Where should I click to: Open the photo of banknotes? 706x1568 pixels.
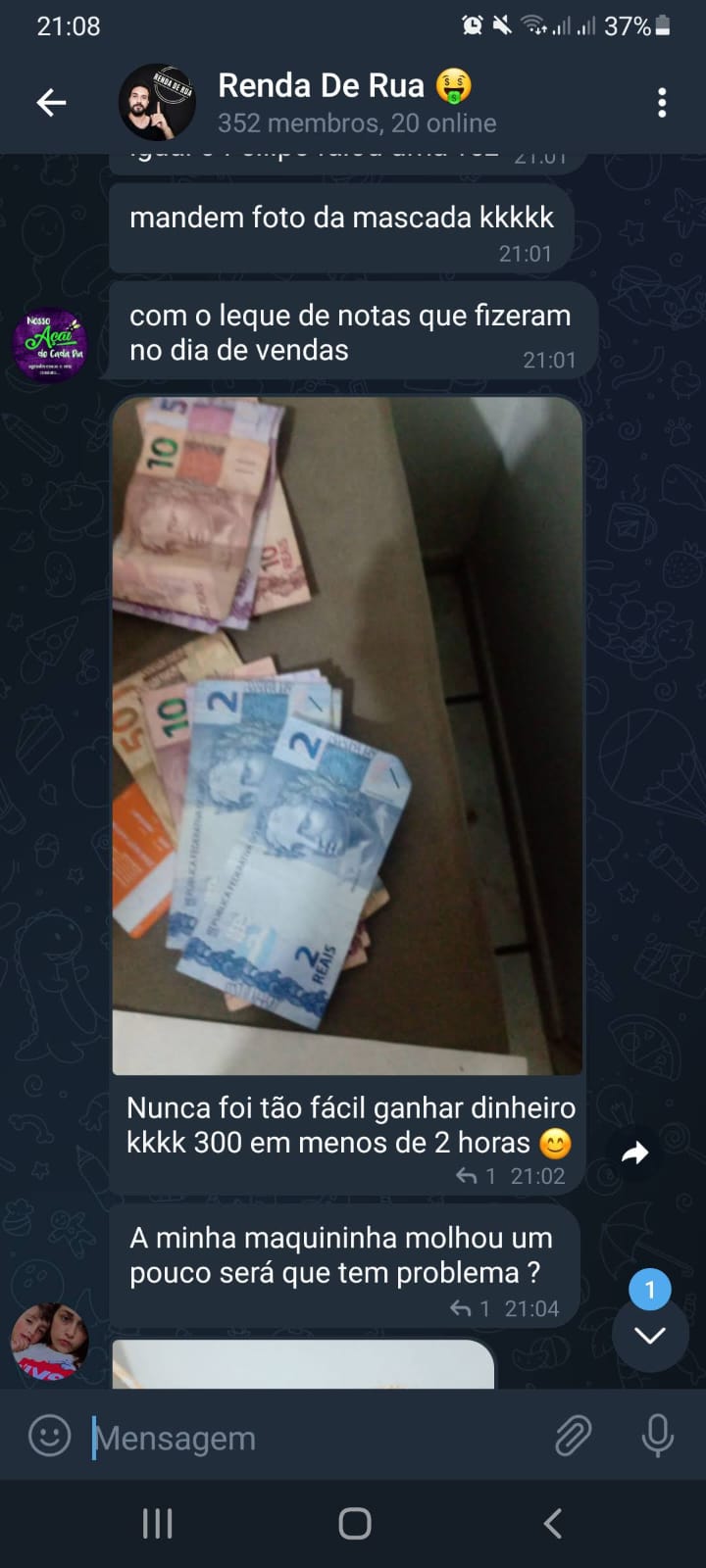[x=347, y=735]
